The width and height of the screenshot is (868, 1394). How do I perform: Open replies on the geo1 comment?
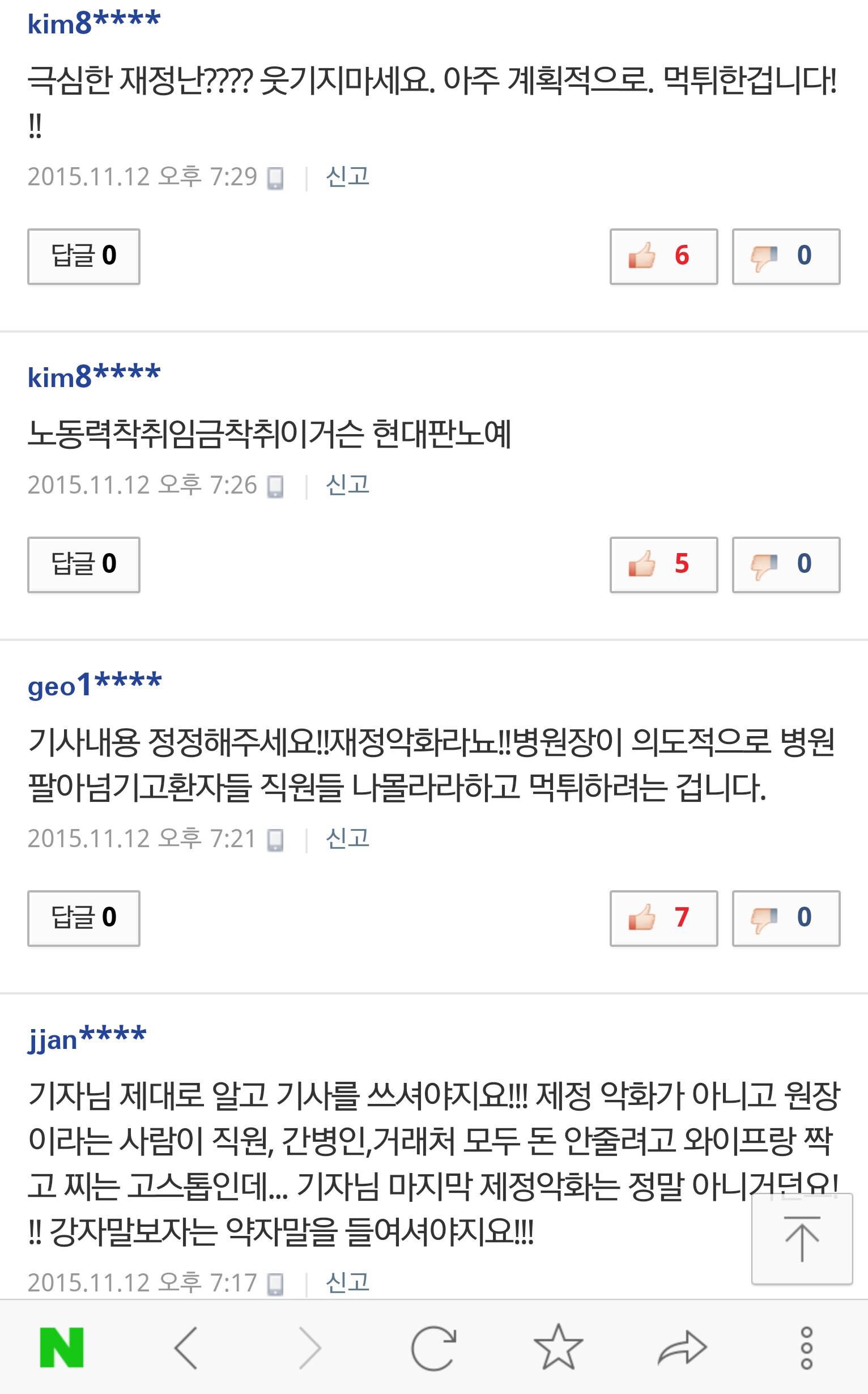coord(83,918)
